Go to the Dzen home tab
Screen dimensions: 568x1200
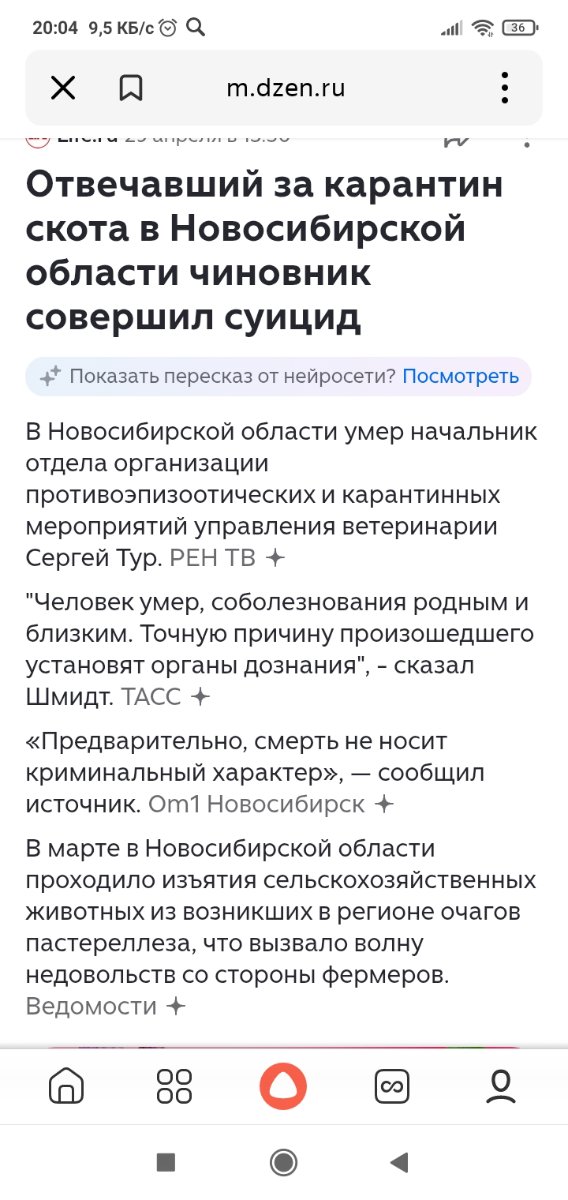click(67, 1086)
